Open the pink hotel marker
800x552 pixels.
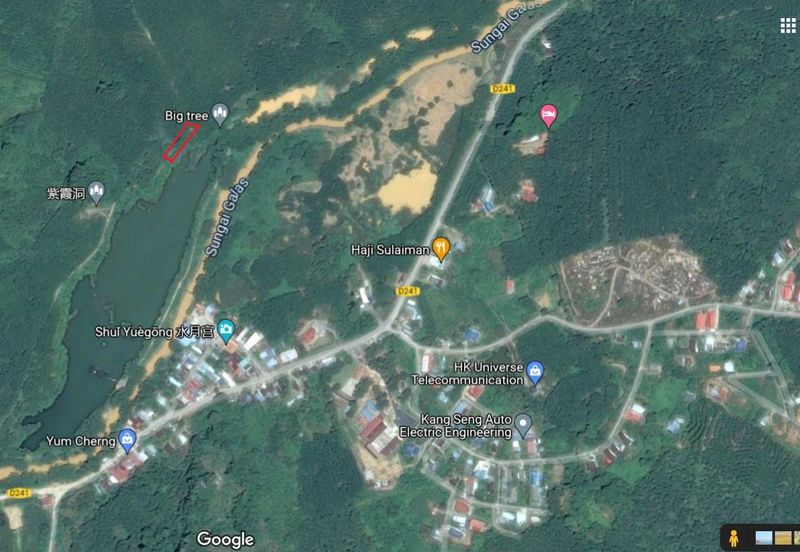tap(548, 115)
